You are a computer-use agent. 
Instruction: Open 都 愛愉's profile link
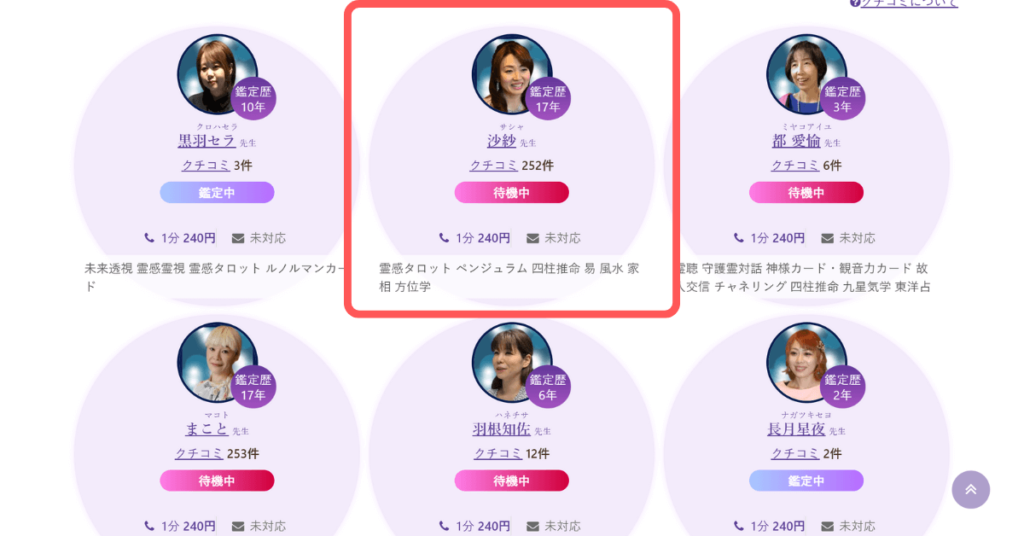click(796, 140)
